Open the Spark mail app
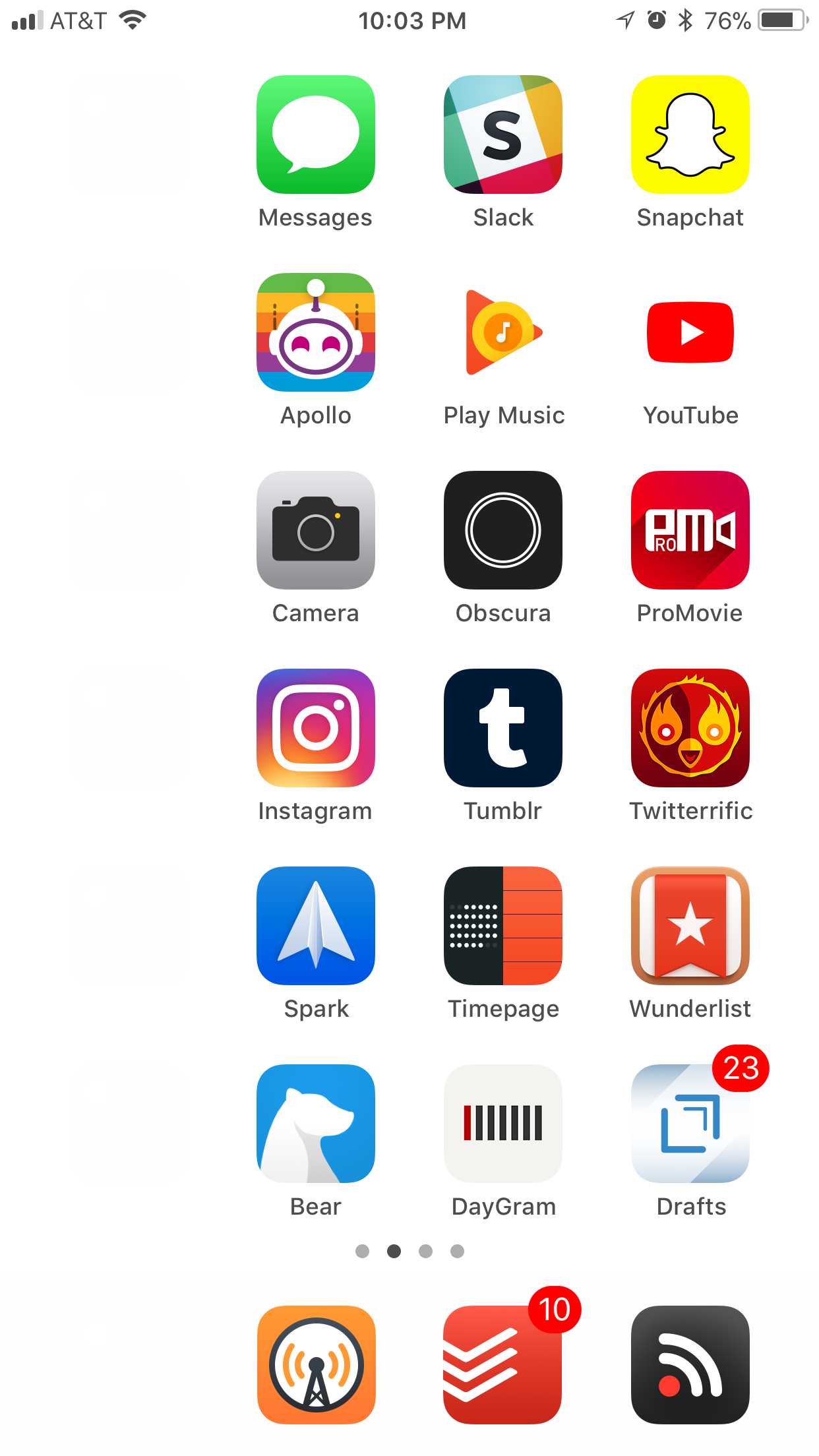This screenshot has height=1456, width=819. pos(316,926)
